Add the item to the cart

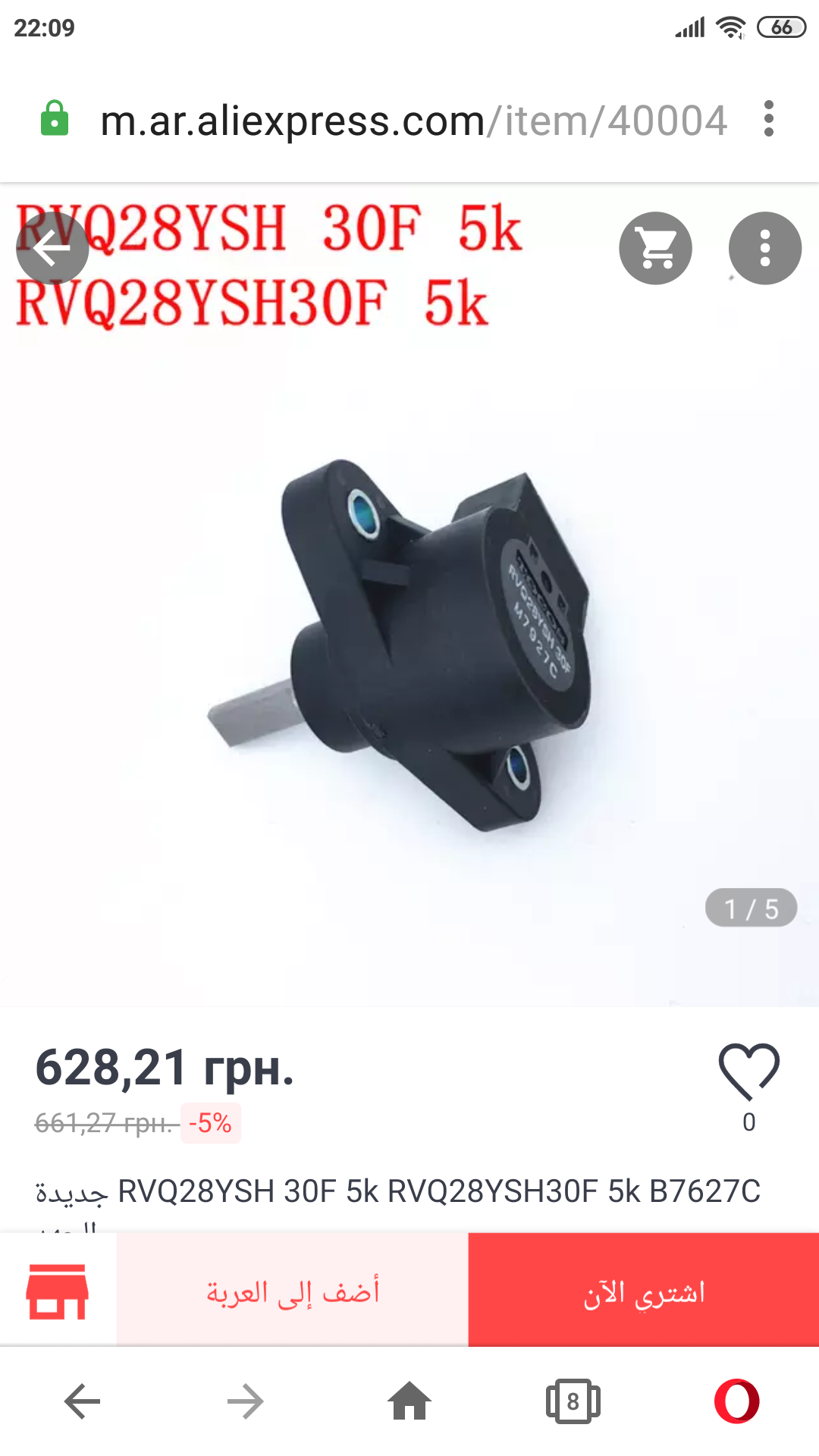[293, 1291]
